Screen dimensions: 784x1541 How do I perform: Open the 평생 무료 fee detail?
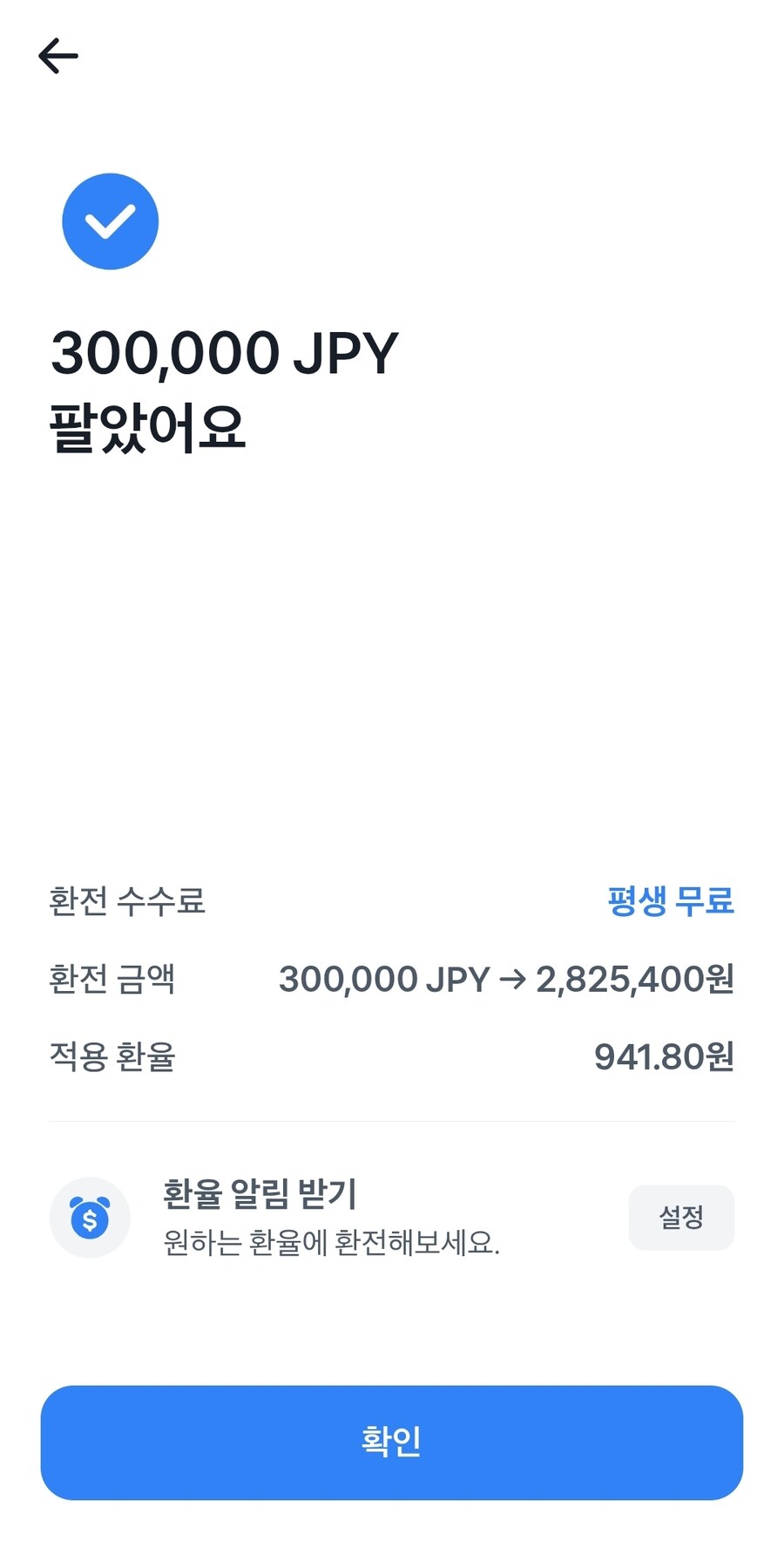(671, 903)
